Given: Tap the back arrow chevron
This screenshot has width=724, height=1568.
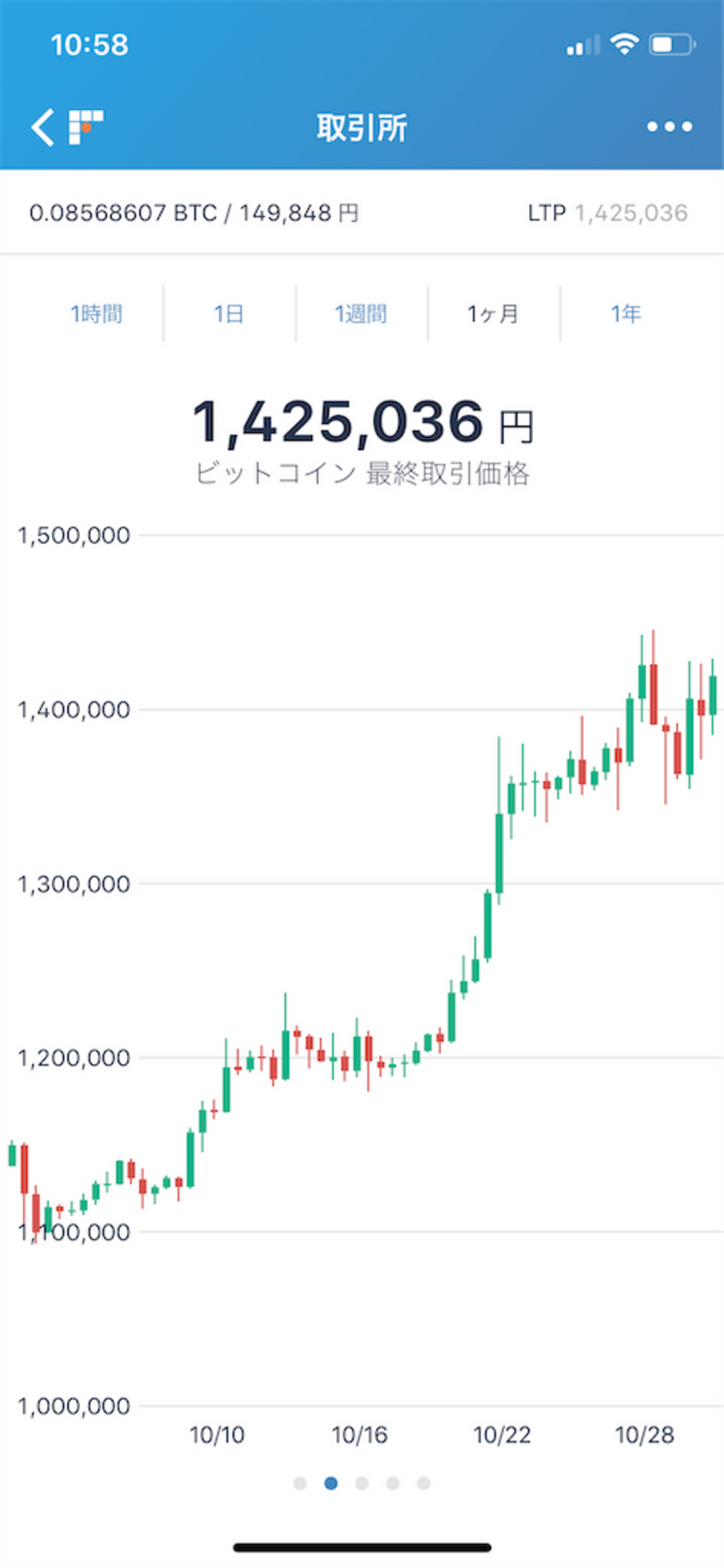Looking at the screenshot, I should (43, 128).
